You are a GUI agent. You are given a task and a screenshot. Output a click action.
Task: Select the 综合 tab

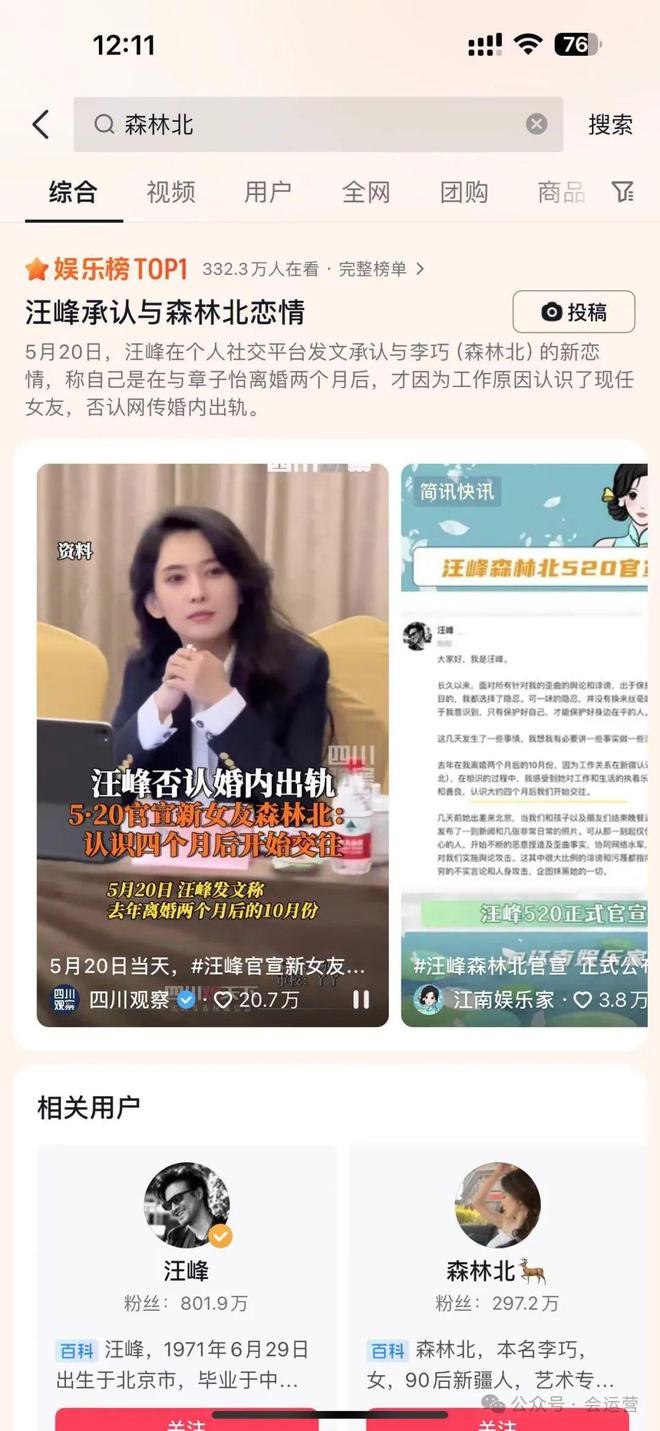tap(73, 192)
